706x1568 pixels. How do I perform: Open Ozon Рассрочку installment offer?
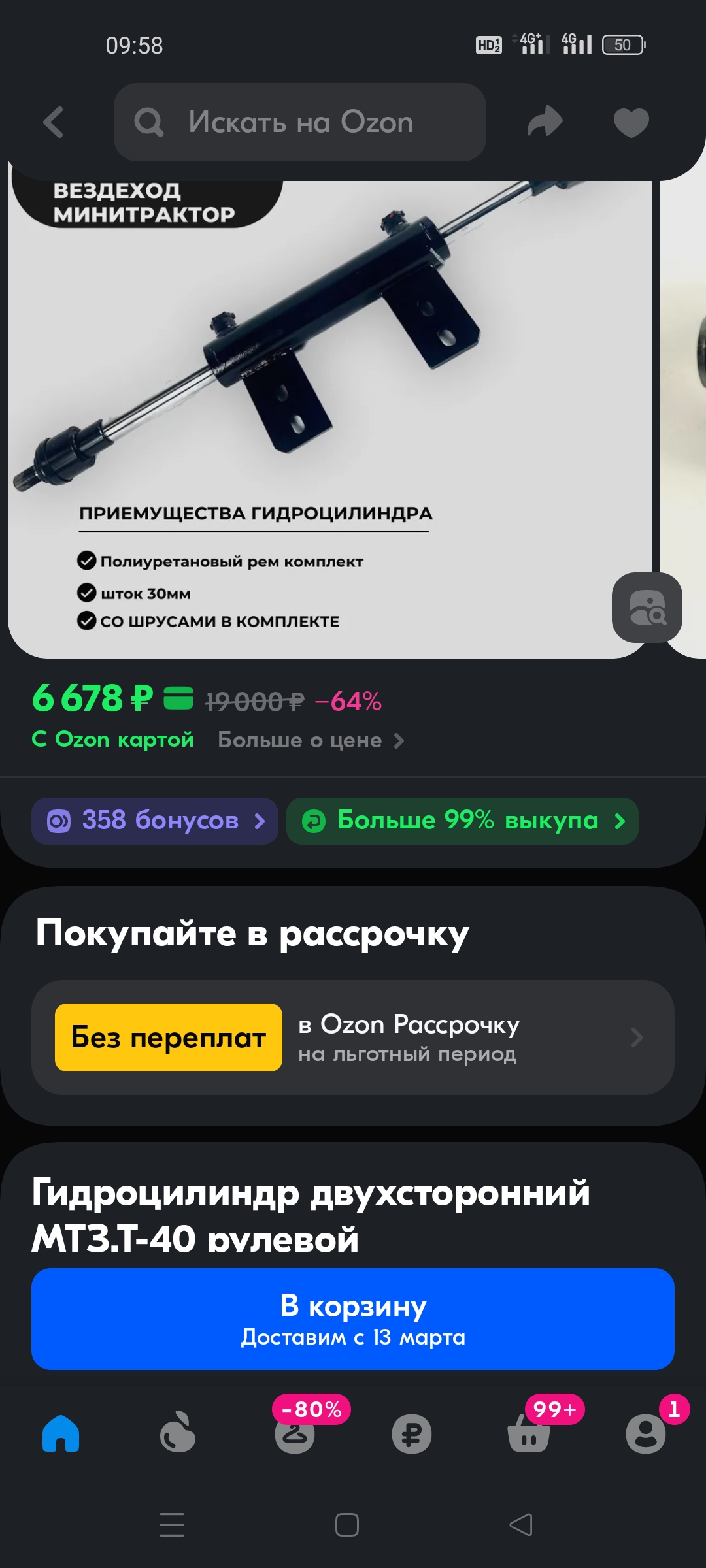click(x=353, y=1037)
